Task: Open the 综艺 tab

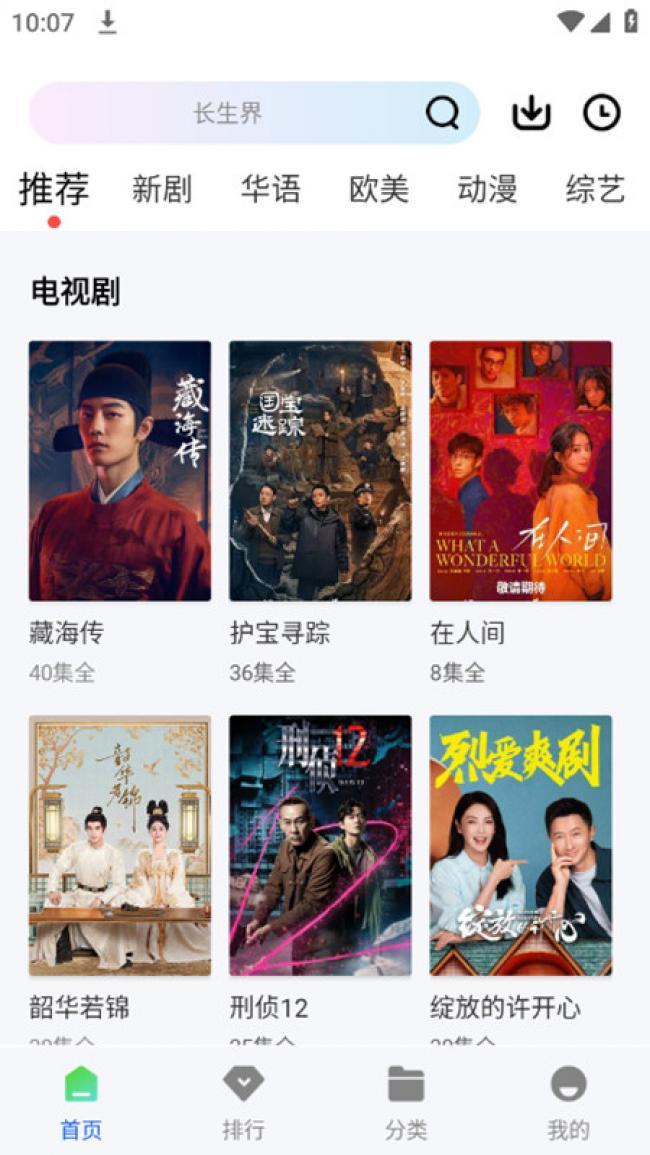Action: (x=595, y=189)
